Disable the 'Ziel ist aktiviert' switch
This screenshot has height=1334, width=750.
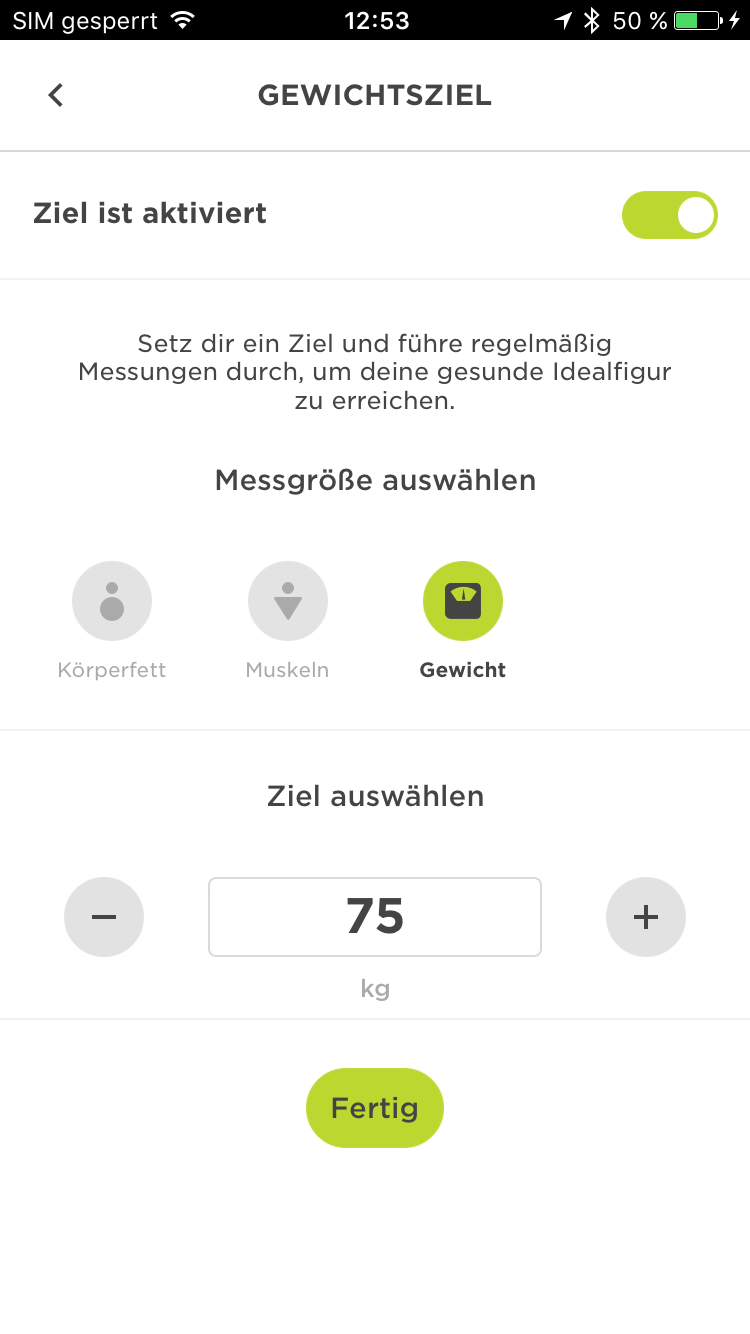(x=669, y=215)
